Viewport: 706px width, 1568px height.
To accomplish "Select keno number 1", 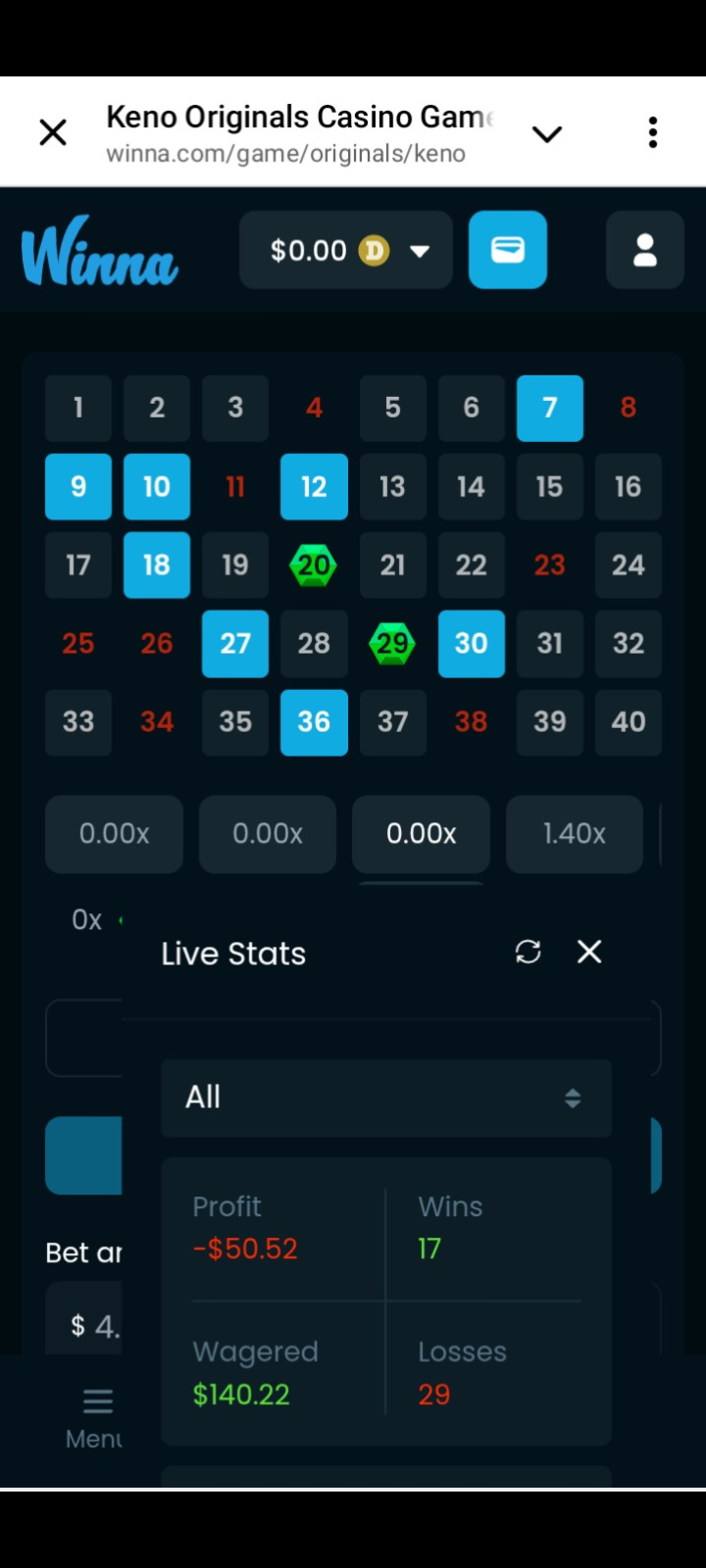I will (78, 408).
